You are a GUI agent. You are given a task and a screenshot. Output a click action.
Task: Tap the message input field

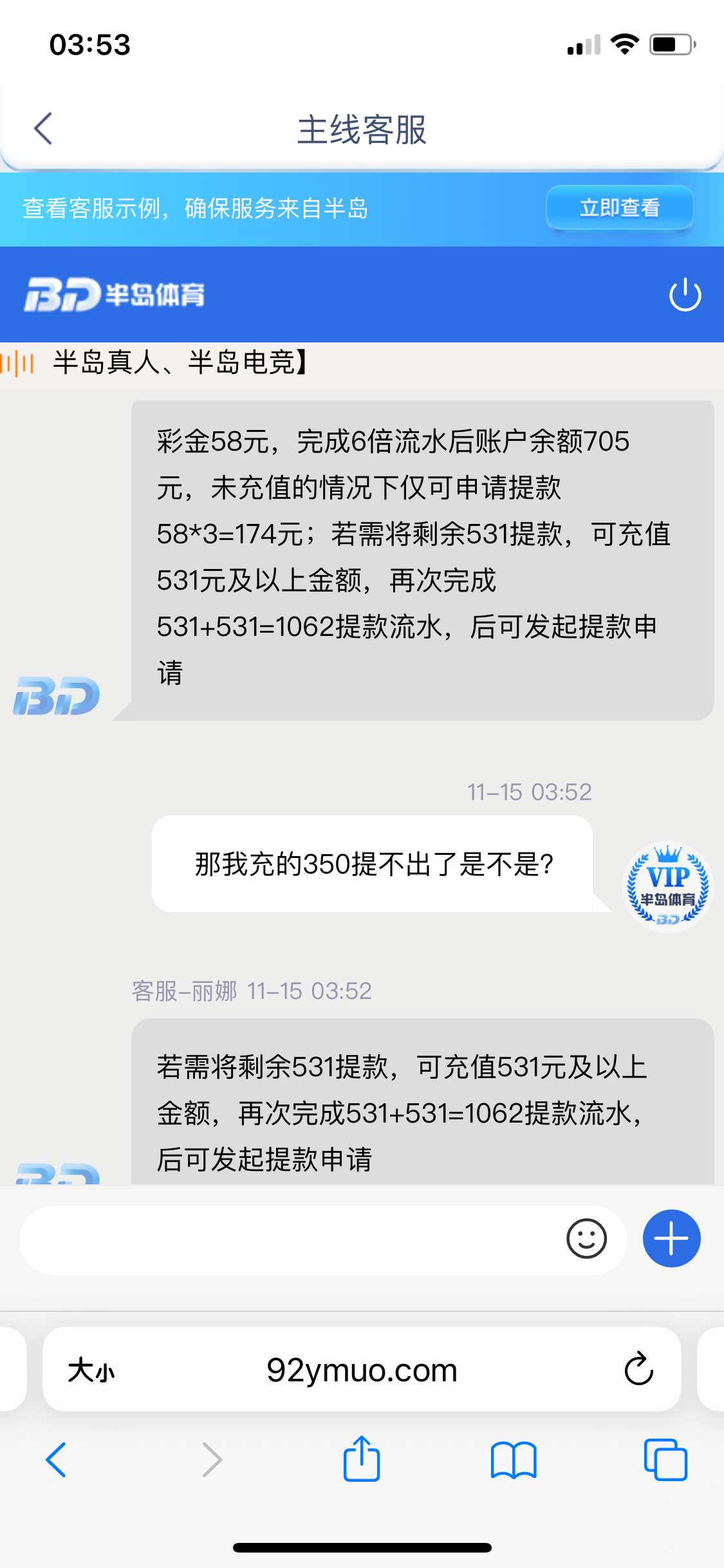(x=290, y=1238)
